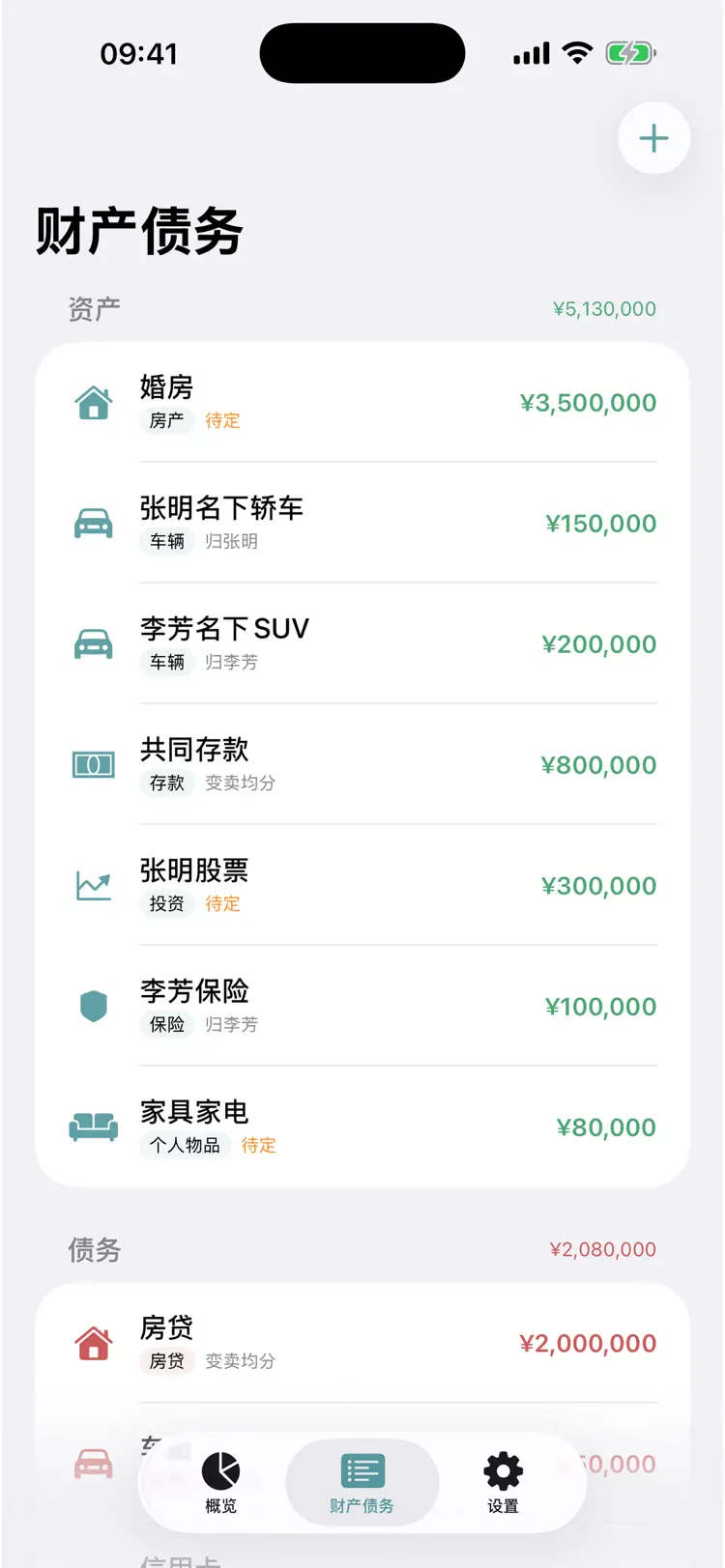Select the 待定 label on 家具家电
The height and width of the screenshot is (1568, 725).
(258, 1146)
